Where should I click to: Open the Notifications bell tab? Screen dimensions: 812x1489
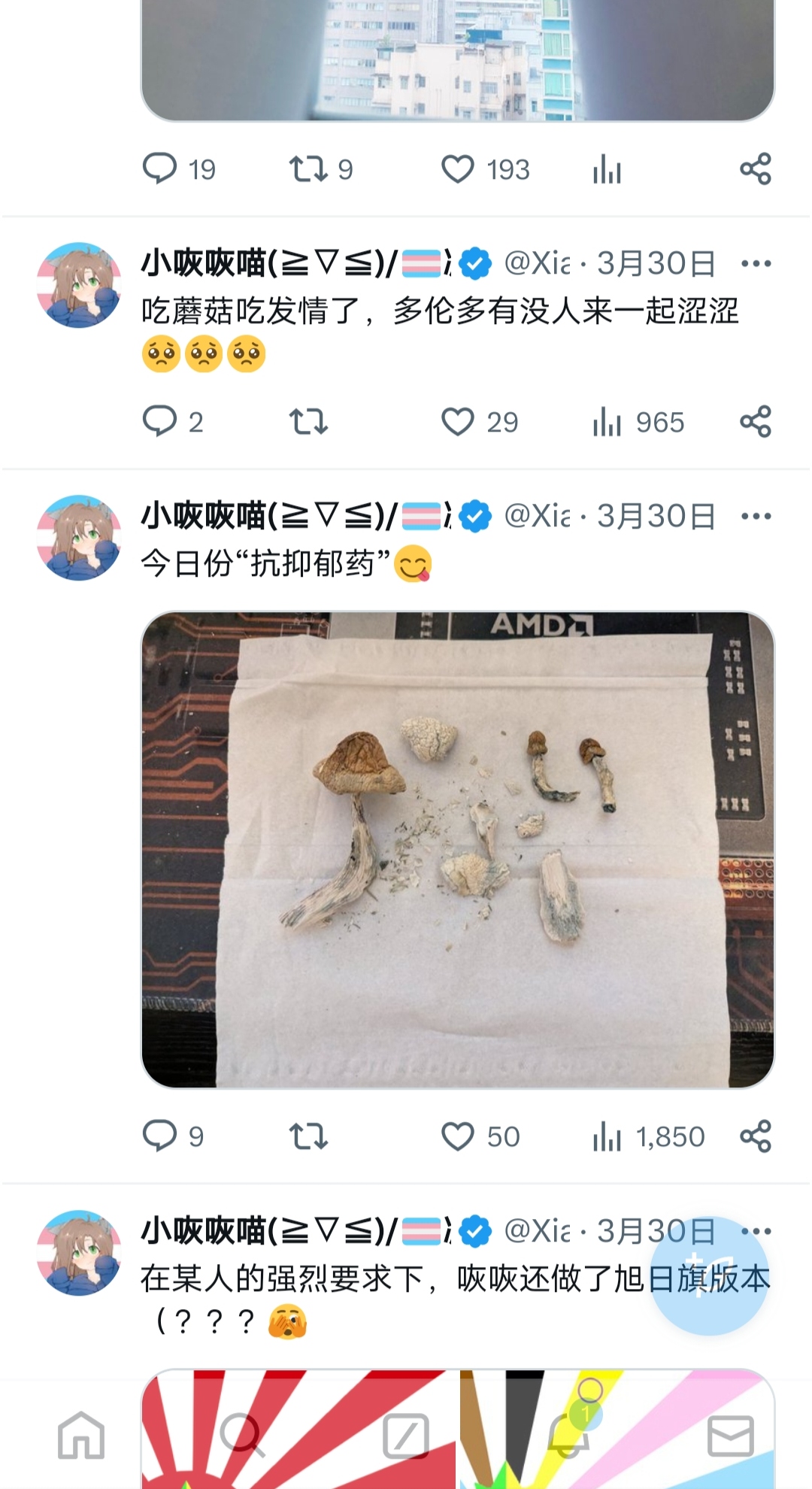(x=568, y=1436)
